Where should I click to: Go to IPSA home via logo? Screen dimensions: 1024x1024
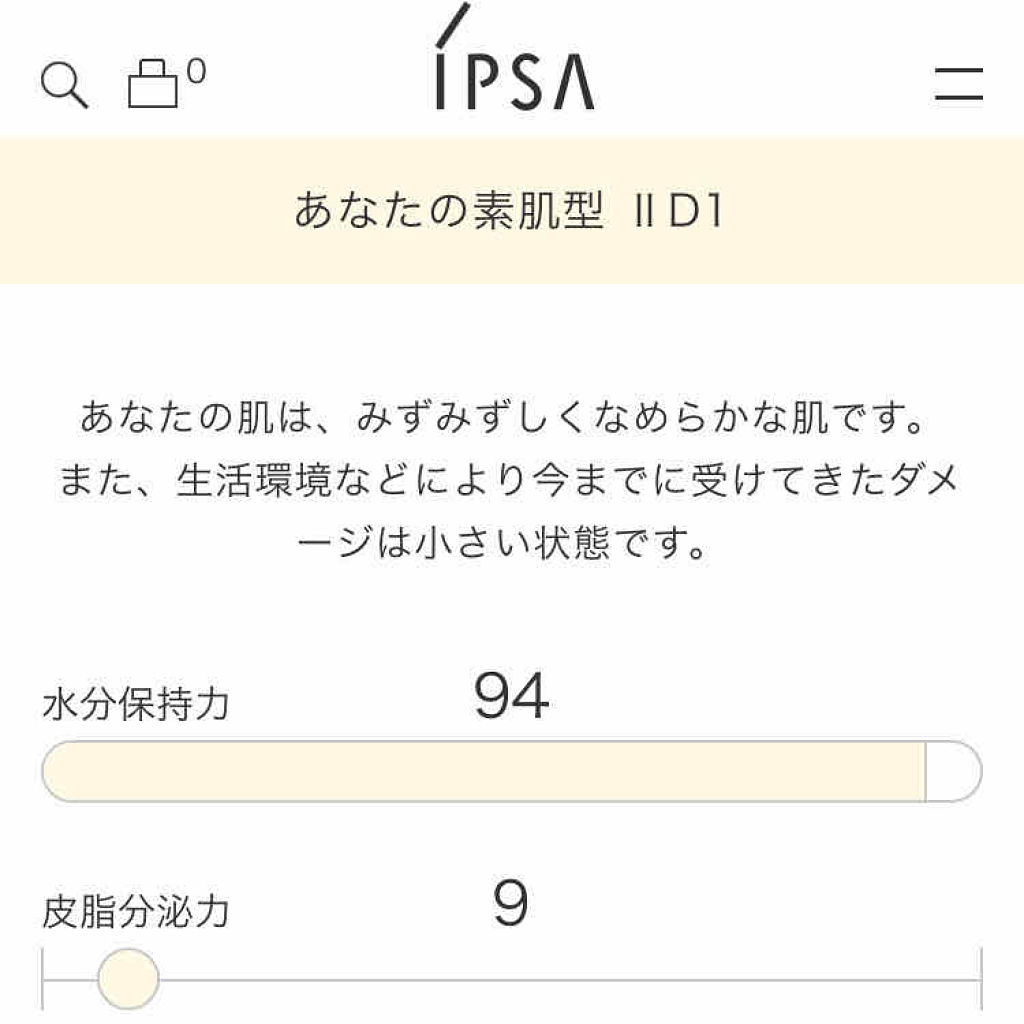(512, 68)
